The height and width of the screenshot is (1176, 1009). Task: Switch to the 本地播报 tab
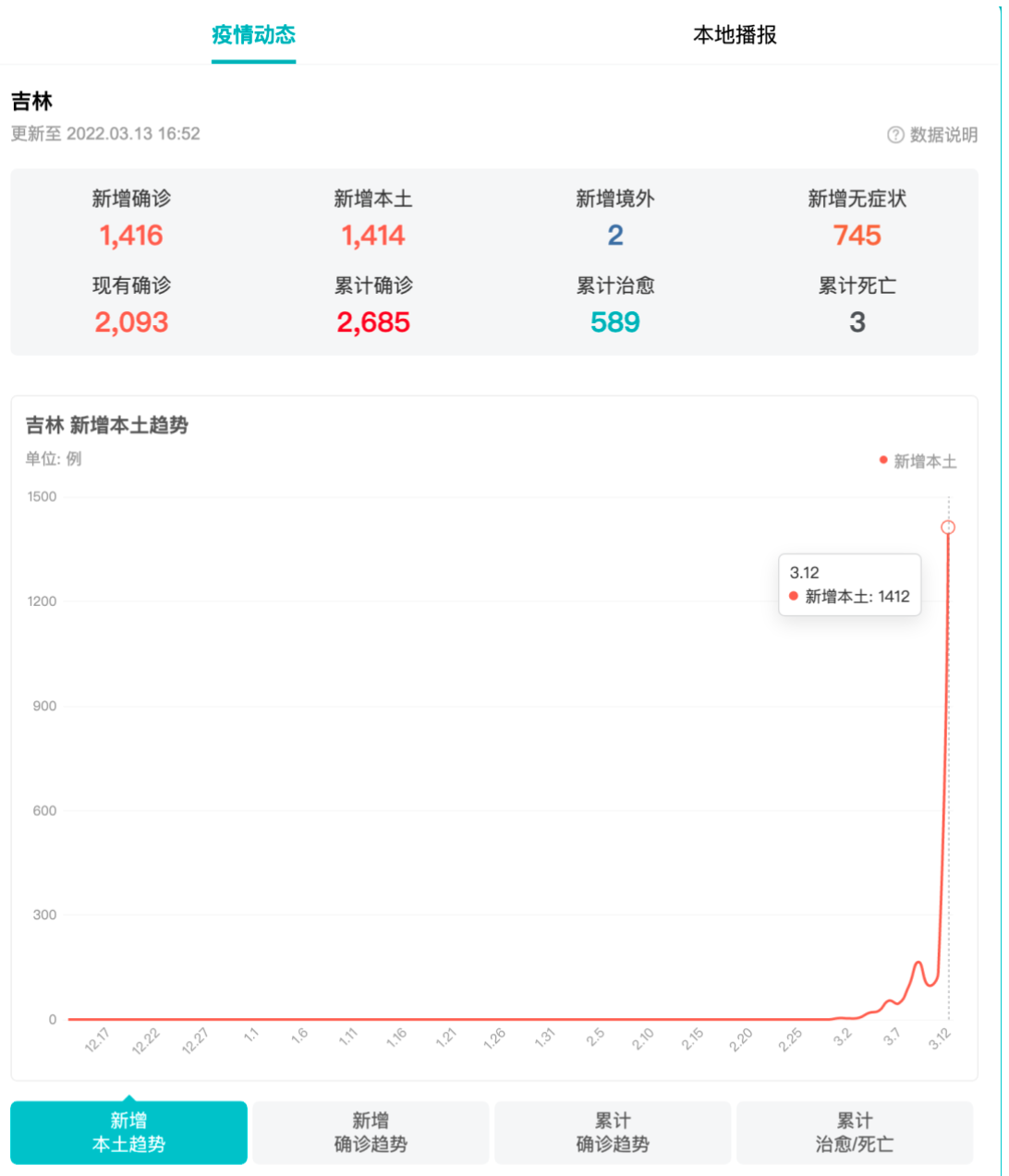(735, 35)
